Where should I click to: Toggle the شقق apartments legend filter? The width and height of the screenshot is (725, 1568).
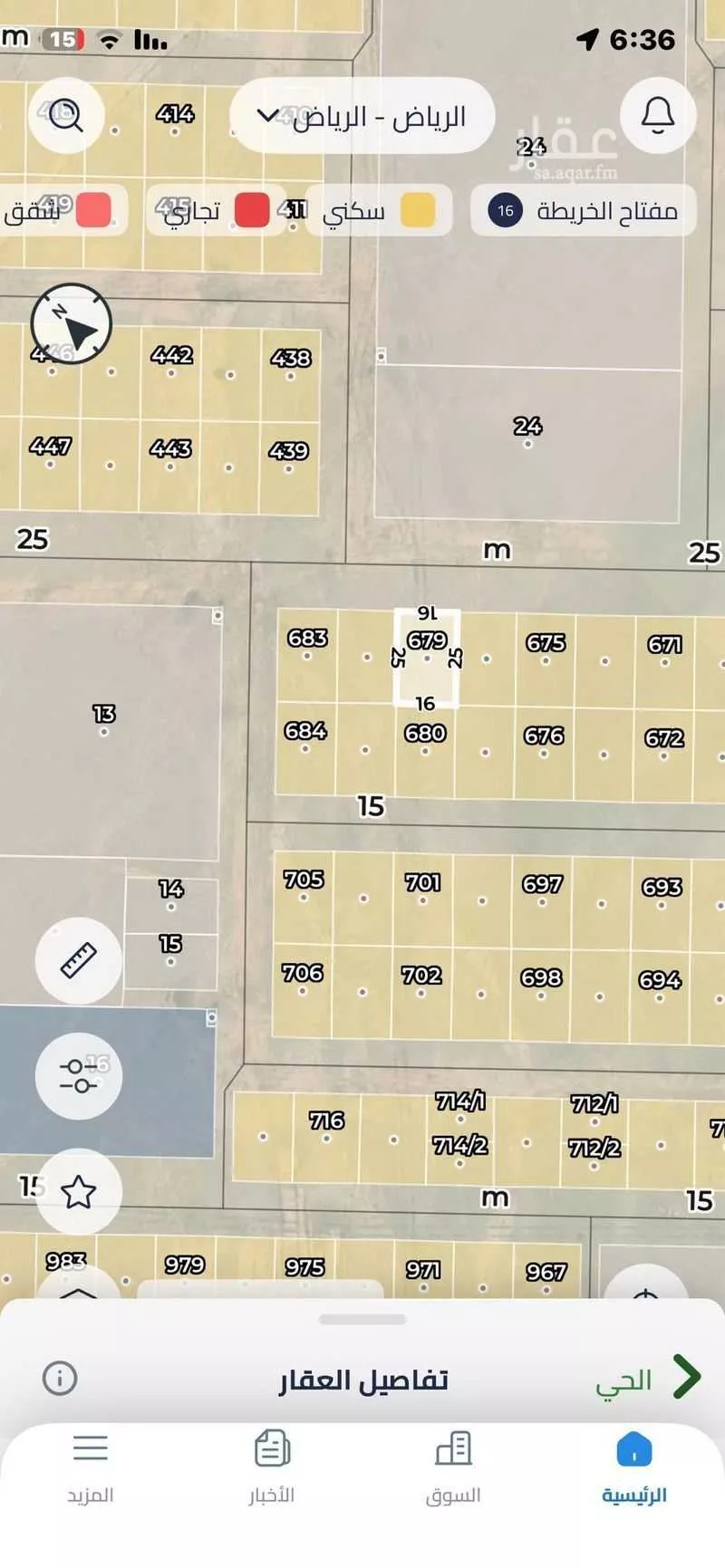pyautogui.click(x=54, y=209)
